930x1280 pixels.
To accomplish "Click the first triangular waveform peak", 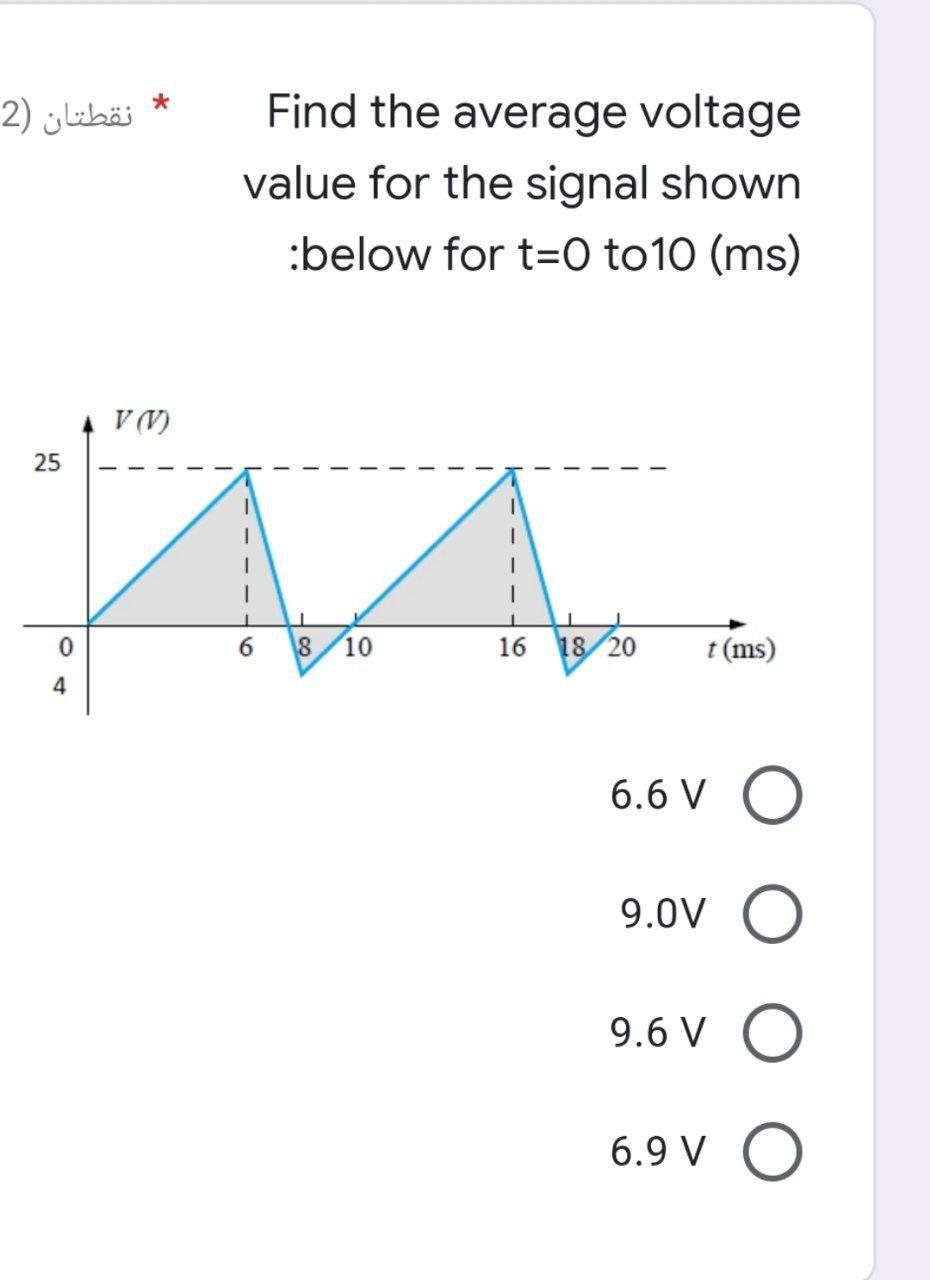I will tap(245, 472).
